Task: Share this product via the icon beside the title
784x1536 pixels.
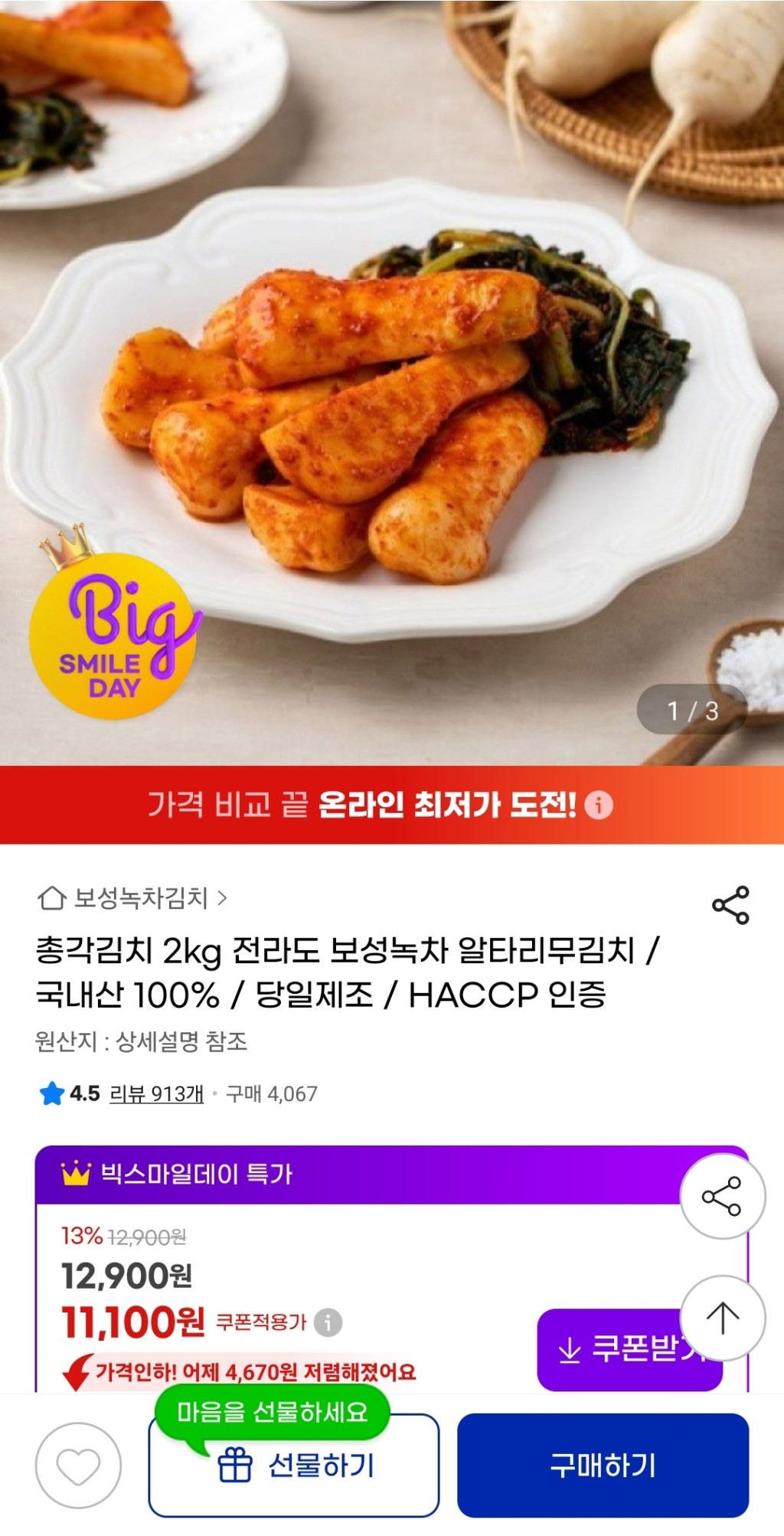Action: pos(730,905)
